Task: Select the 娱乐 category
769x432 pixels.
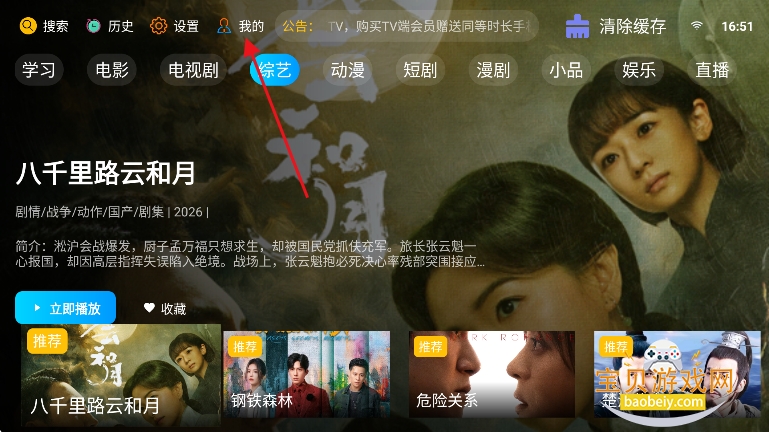Action: click(639, 70)
